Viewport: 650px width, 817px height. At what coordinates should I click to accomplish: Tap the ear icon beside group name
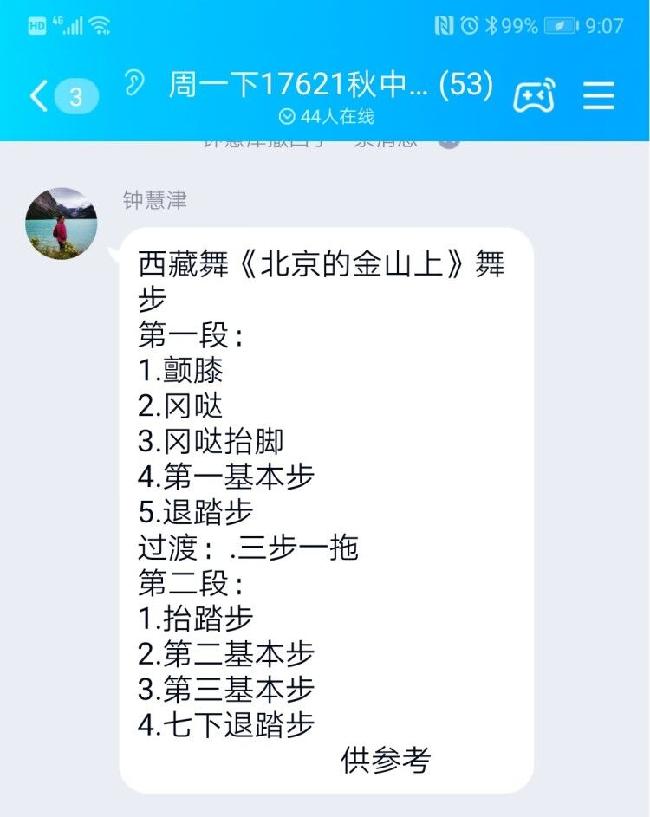pos(133,84)
